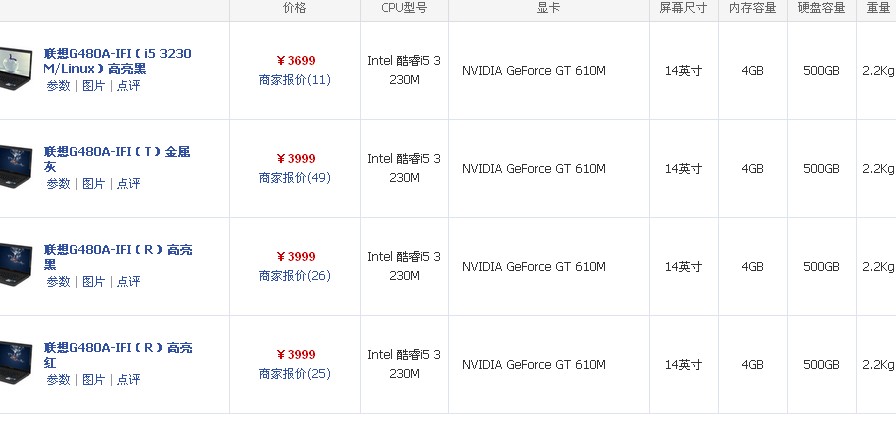Screen dimensions: 896x421
Task: Open 图片 for the i5 3230M/Linux model
Action: tap(93, 86)
